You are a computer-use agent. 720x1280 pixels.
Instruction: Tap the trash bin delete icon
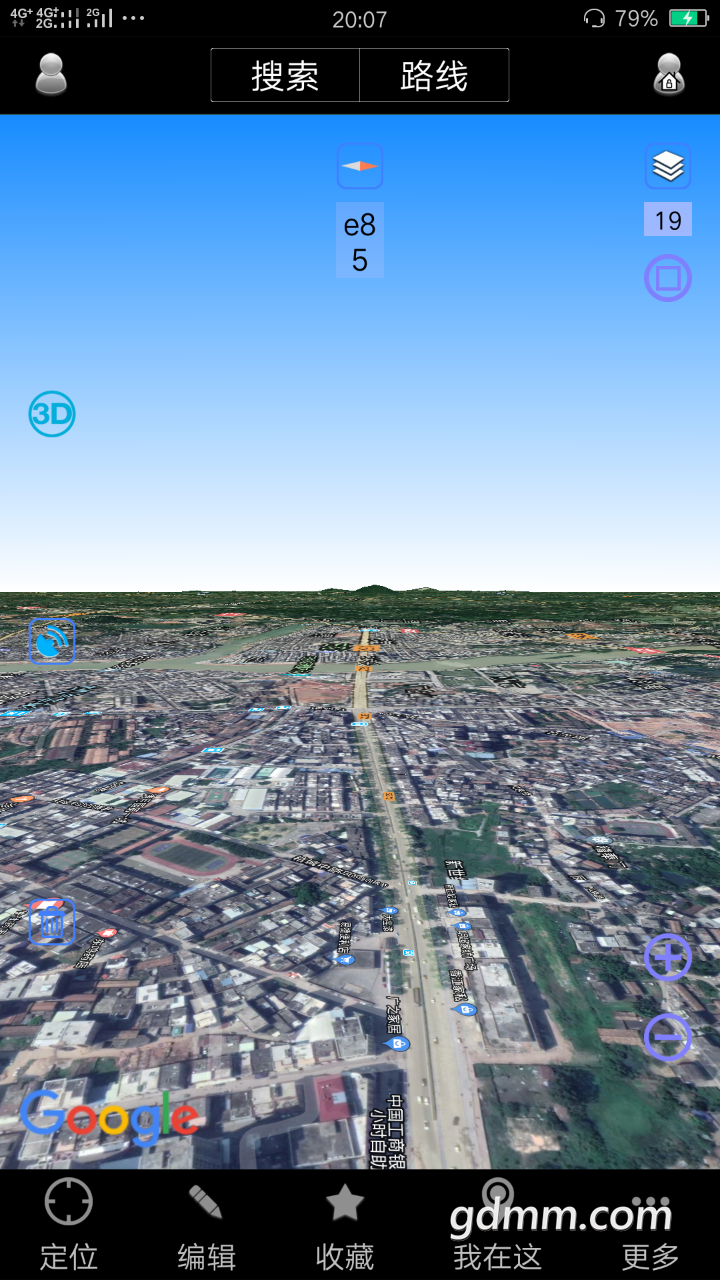pos(52,922)
